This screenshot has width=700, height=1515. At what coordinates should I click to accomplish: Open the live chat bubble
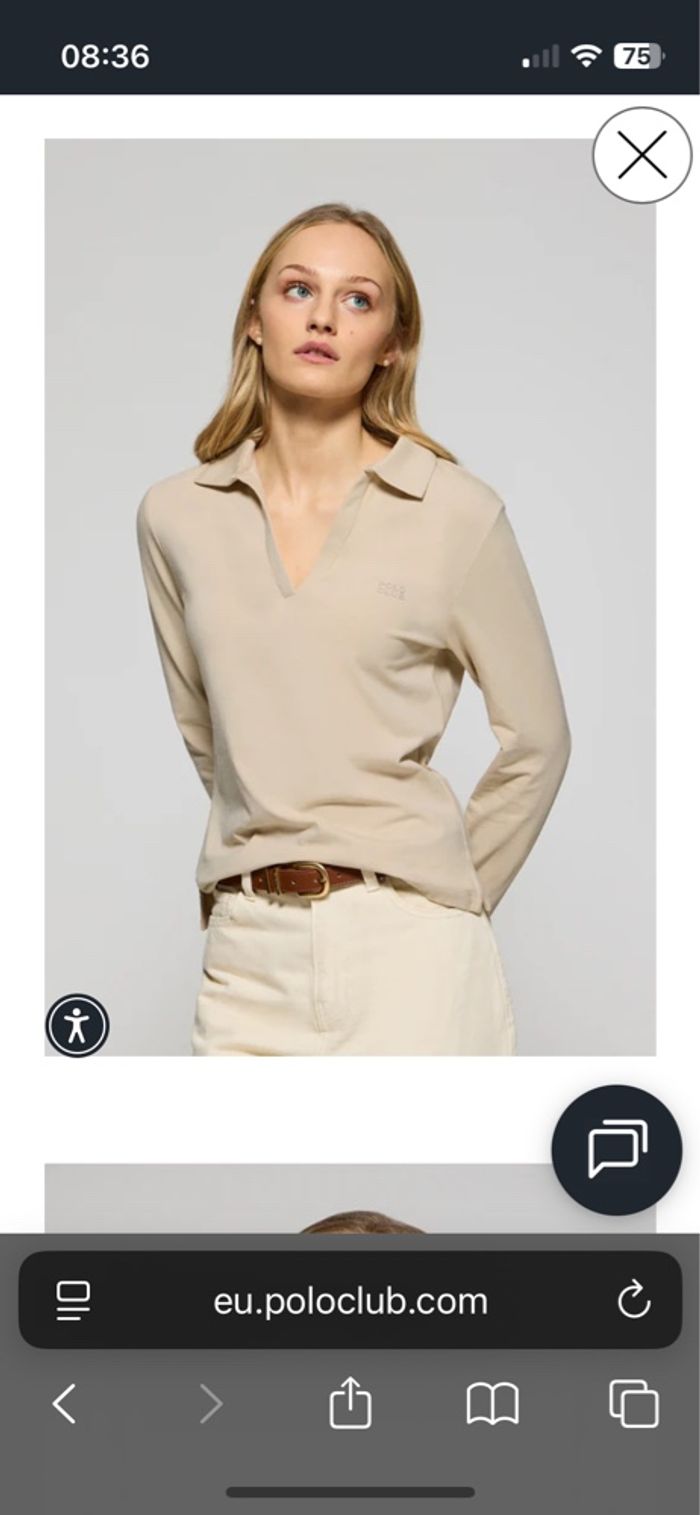click(x=616, y=1150)
